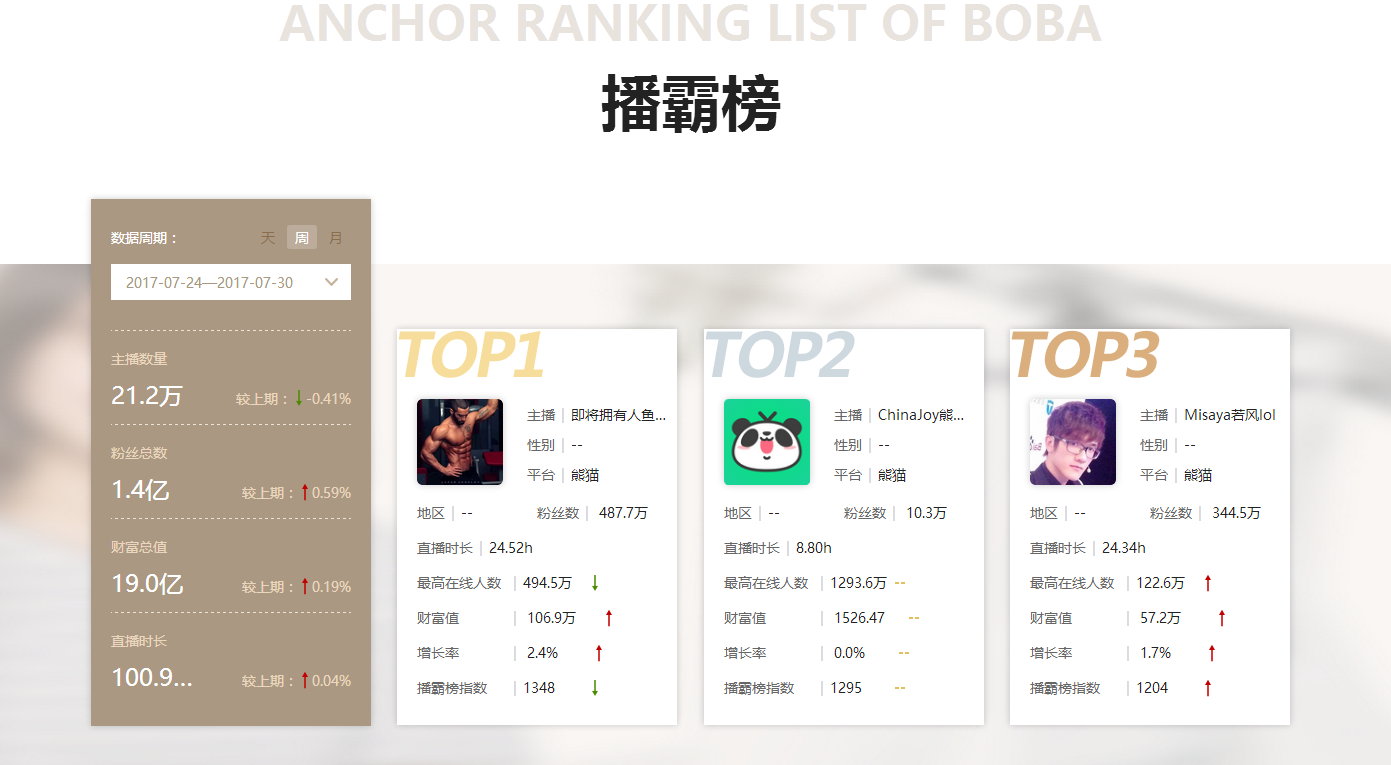Open the 2017-07-24—2017-07-30 date dropdown
The width and height of the screenshot is (1391, 765).
(231, 282)
